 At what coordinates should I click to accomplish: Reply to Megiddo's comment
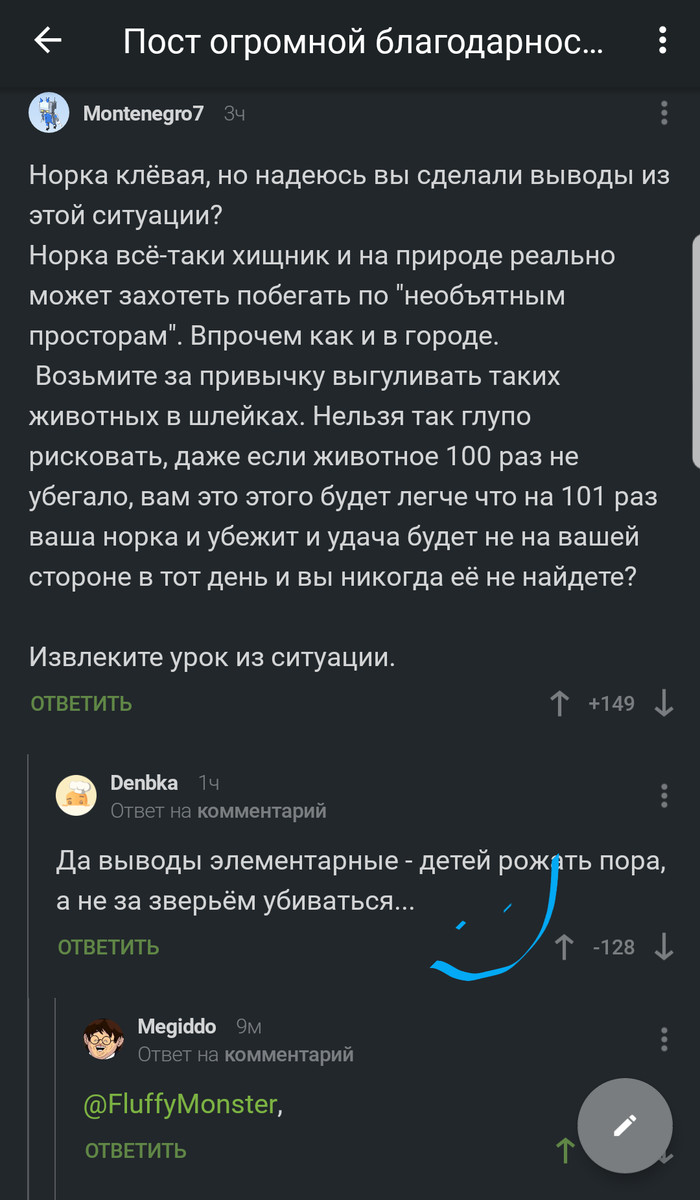[136, 1151]
